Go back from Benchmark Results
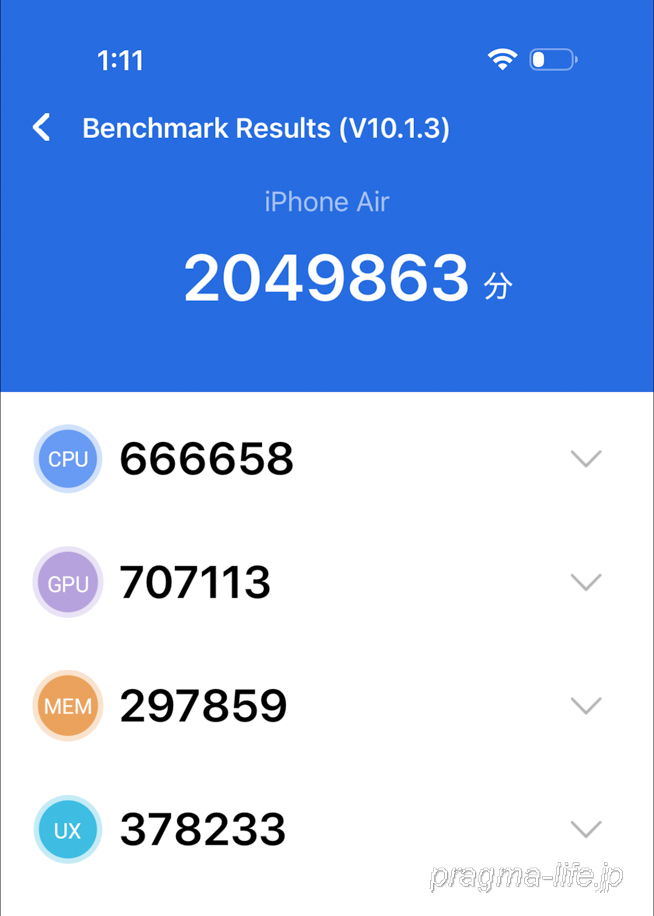Screen dimensions: 654x916 pos(42,128)
